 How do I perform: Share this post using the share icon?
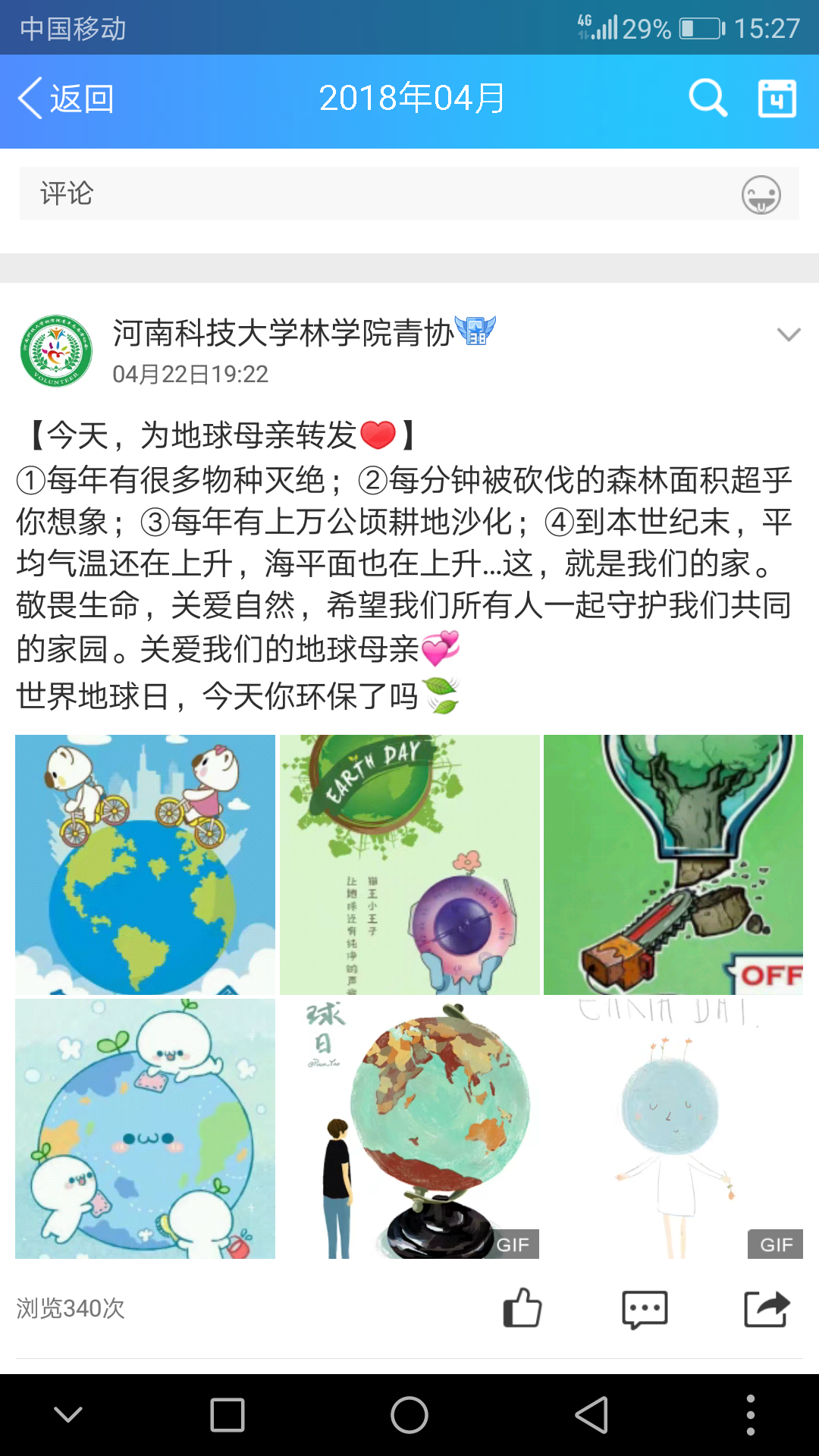click(767, 1308)
